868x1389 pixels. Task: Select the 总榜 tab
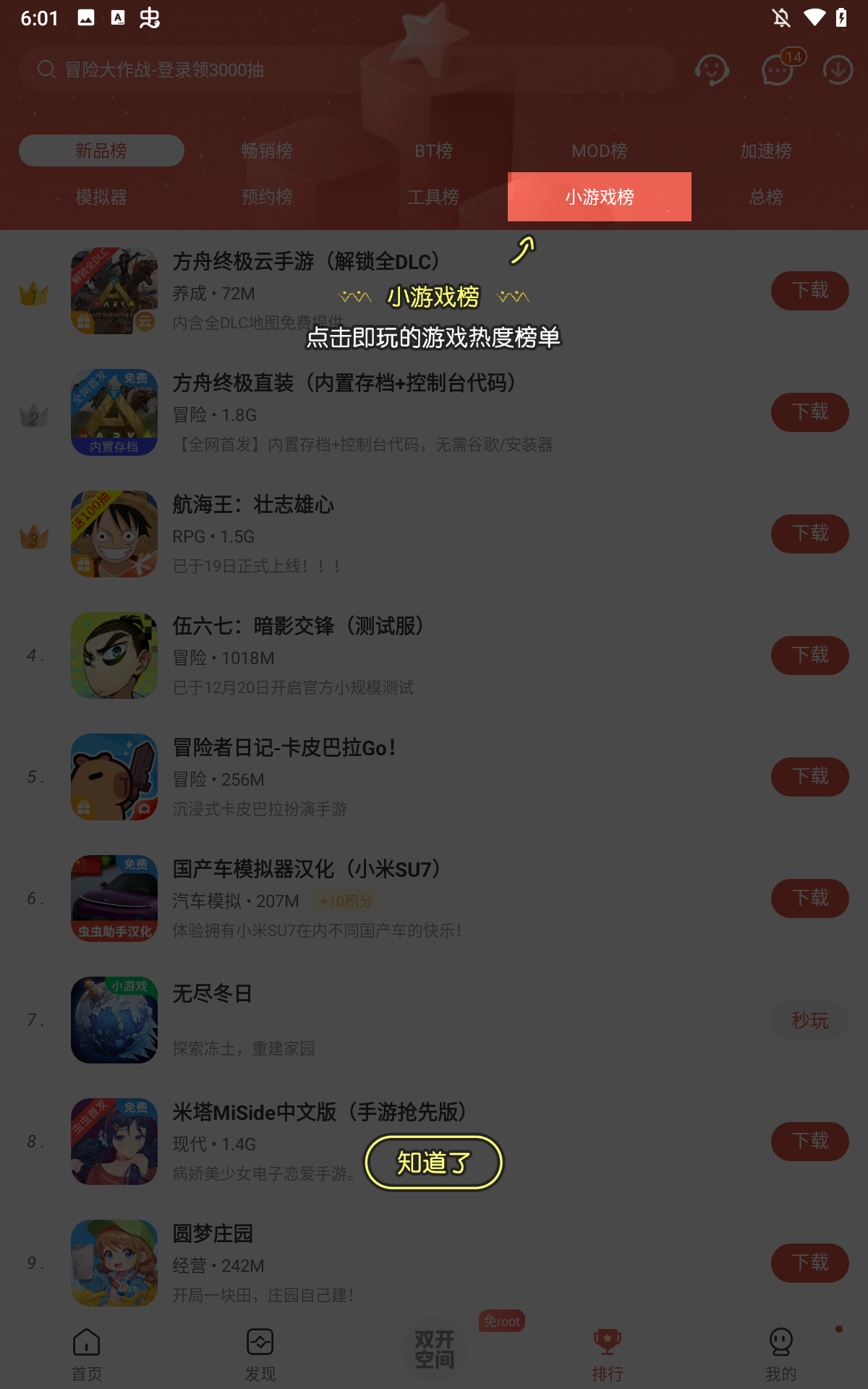765,197
